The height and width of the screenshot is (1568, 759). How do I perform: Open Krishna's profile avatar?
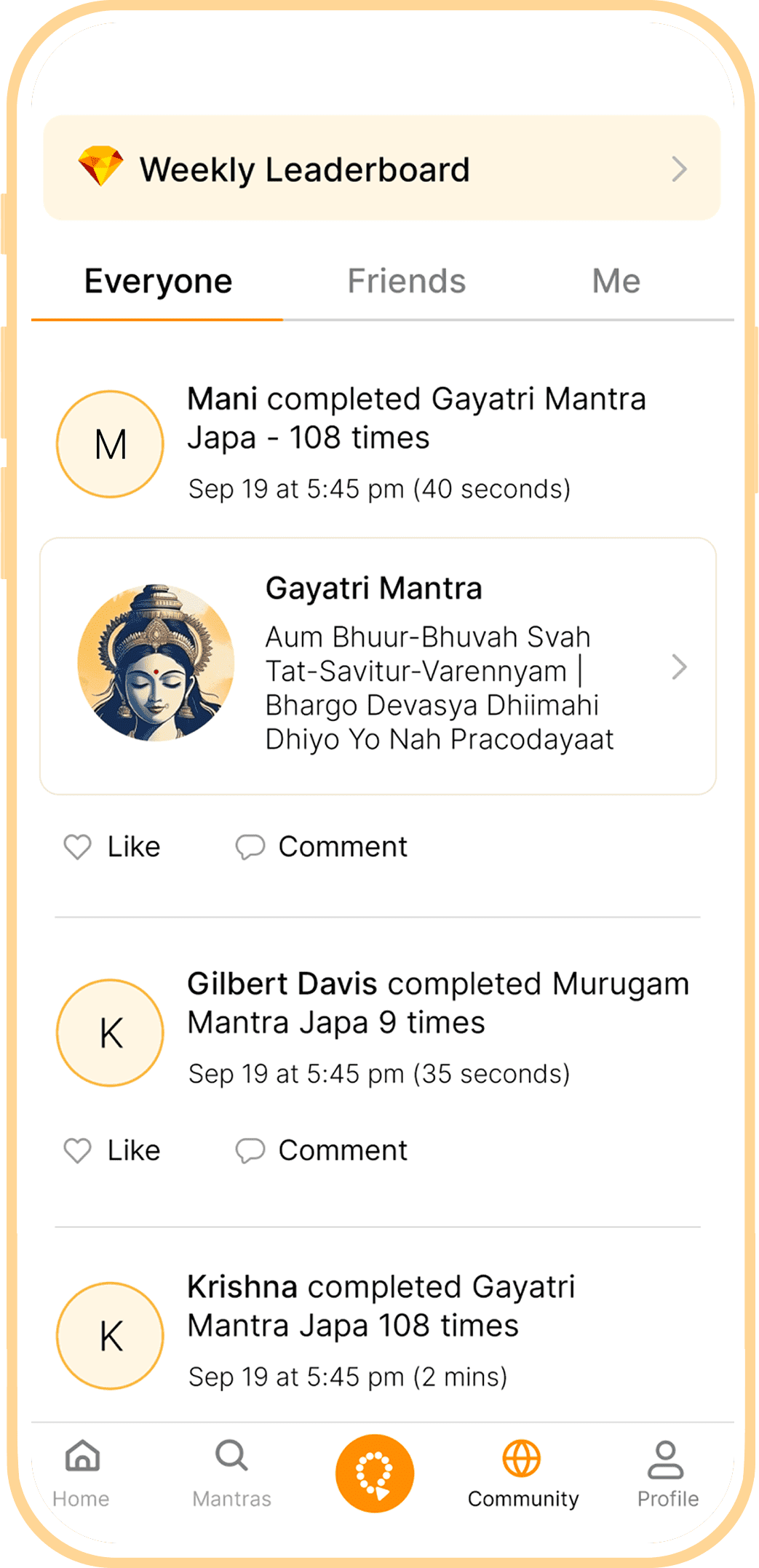pos(110,1335)
